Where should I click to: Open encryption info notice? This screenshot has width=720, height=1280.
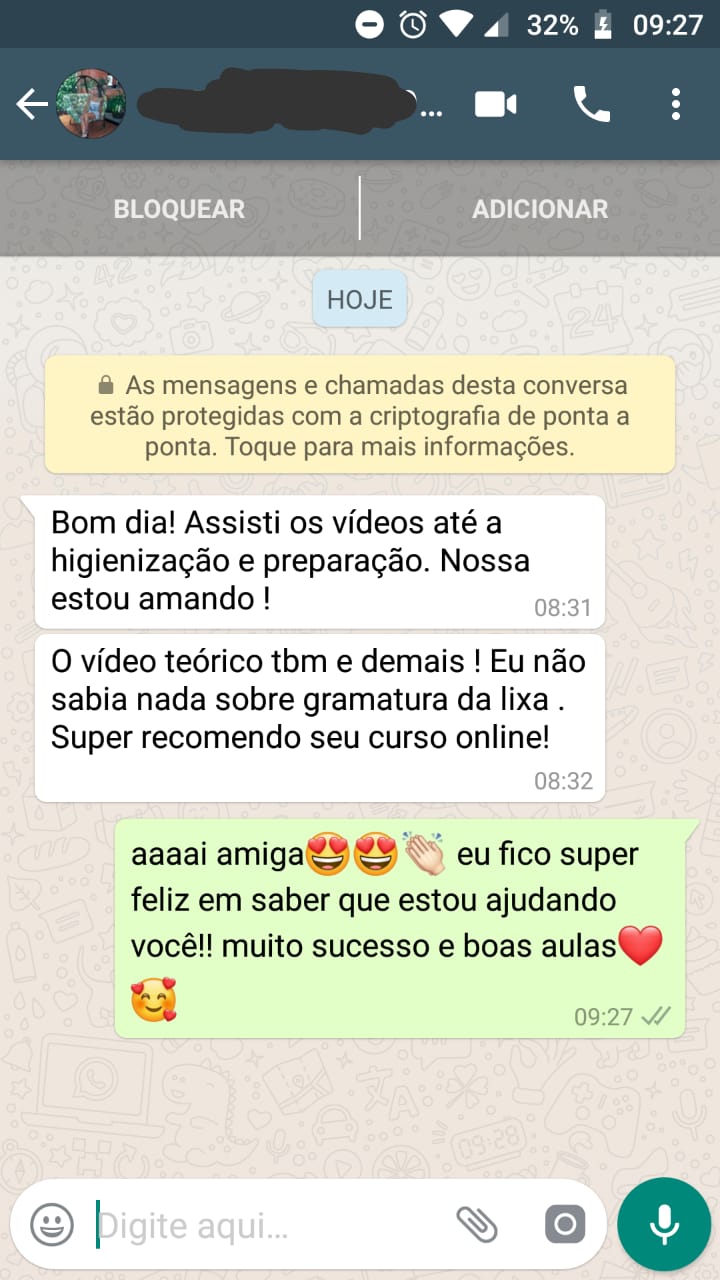click(360, 415)
